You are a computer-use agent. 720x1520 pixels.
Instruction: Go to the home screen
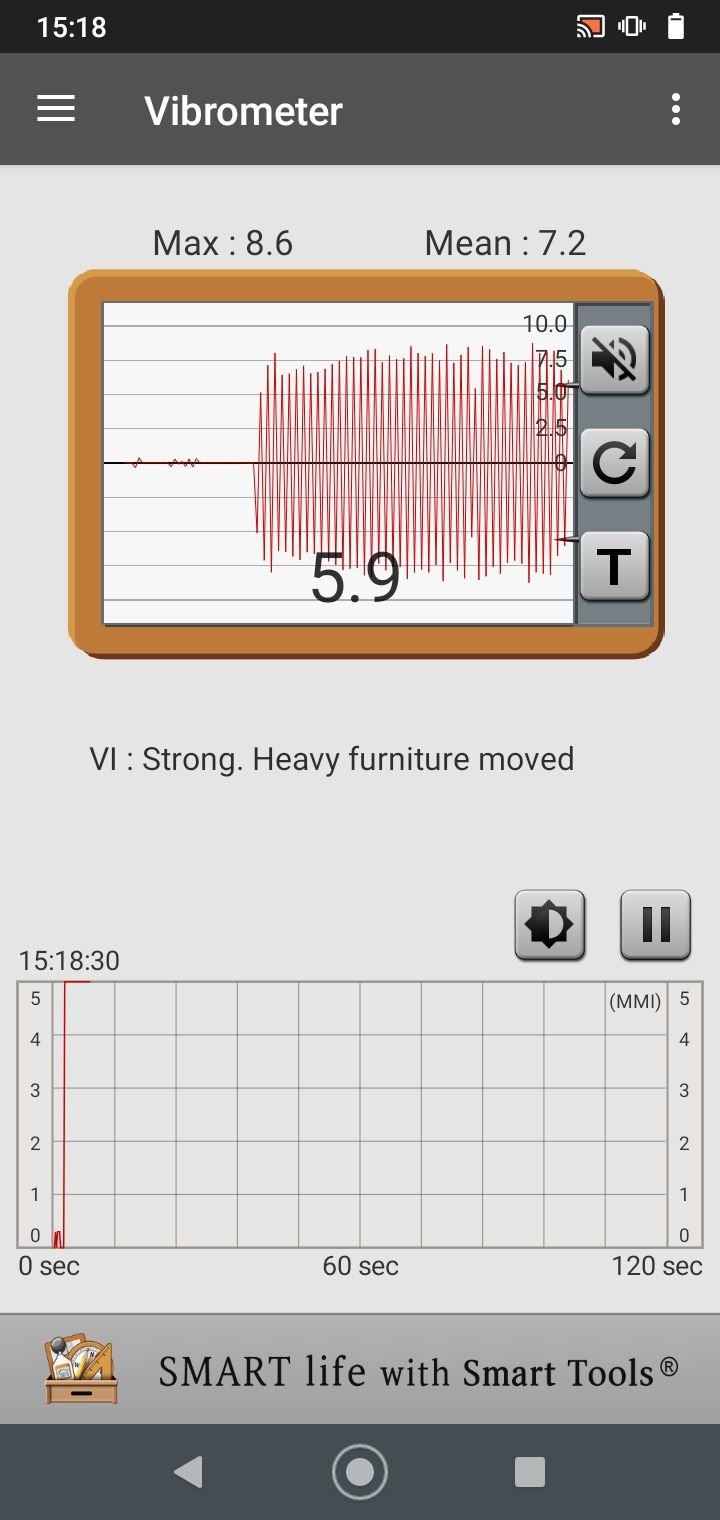pyautogui.click(x=360, y=1472)
